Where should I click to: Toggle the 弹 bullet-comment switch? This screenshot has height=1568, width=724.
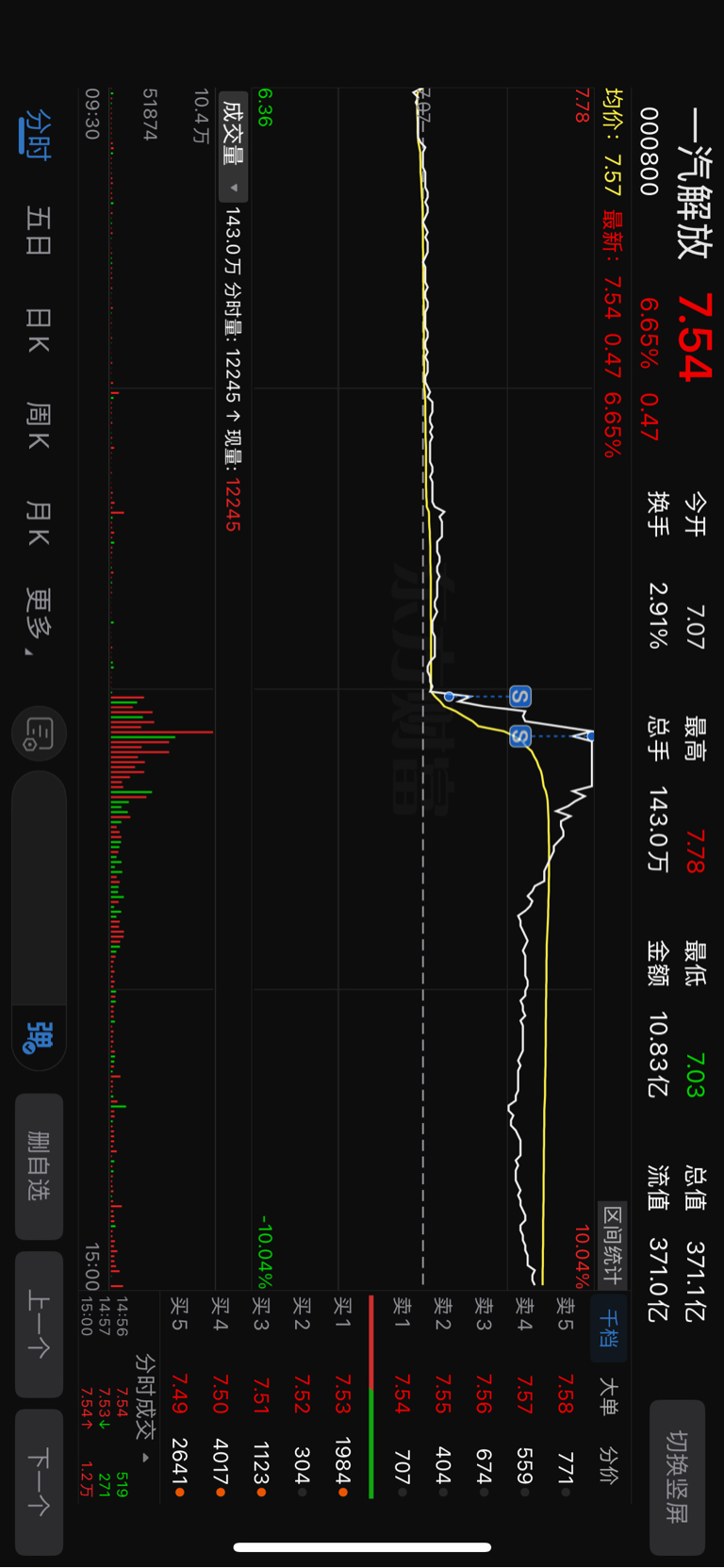tap(39, 1038)
